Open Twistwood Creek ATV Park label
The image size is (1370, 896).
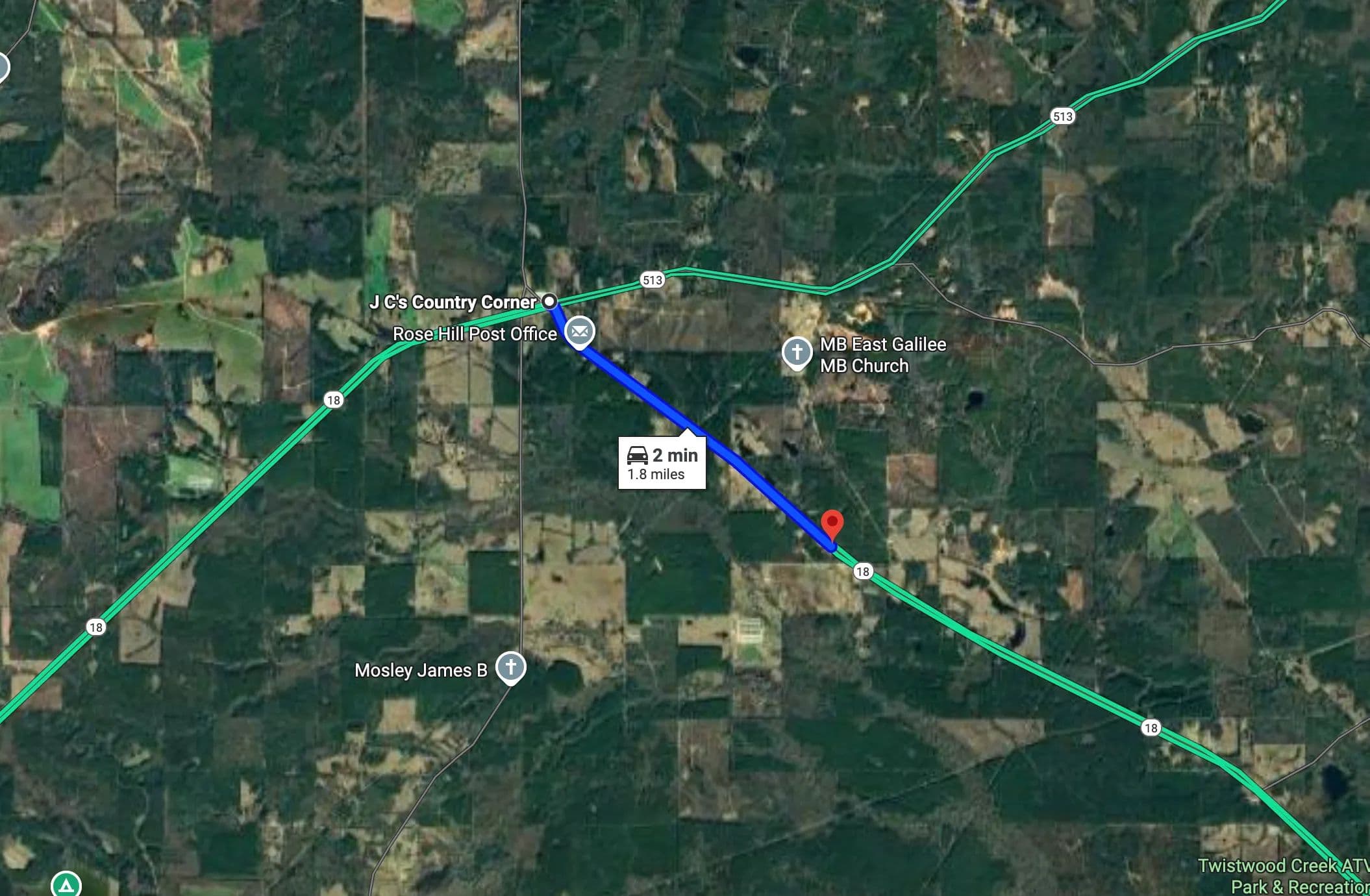point(1283,875)
